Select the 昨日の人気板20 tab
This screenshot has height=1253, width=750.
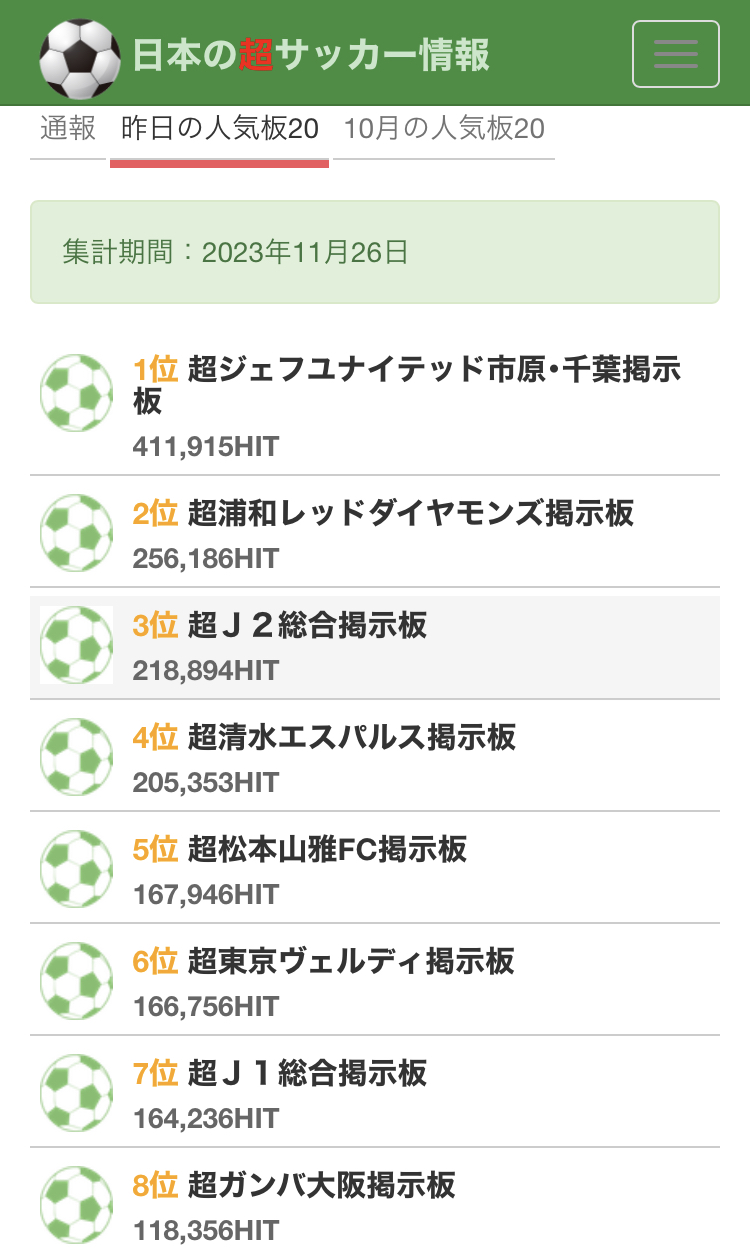(220, 129)
